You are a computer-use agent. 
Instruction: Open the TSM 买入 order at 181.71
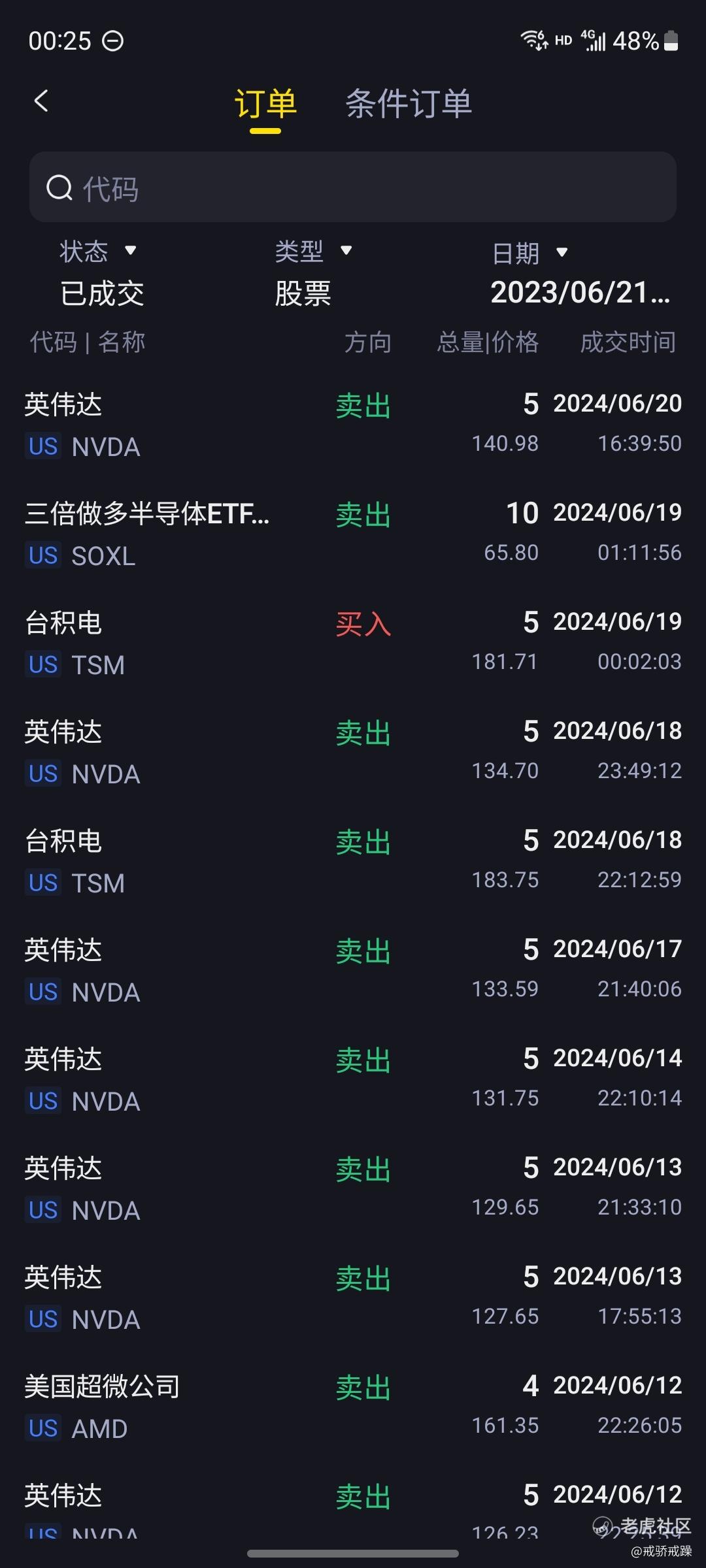tap(353, 643)
